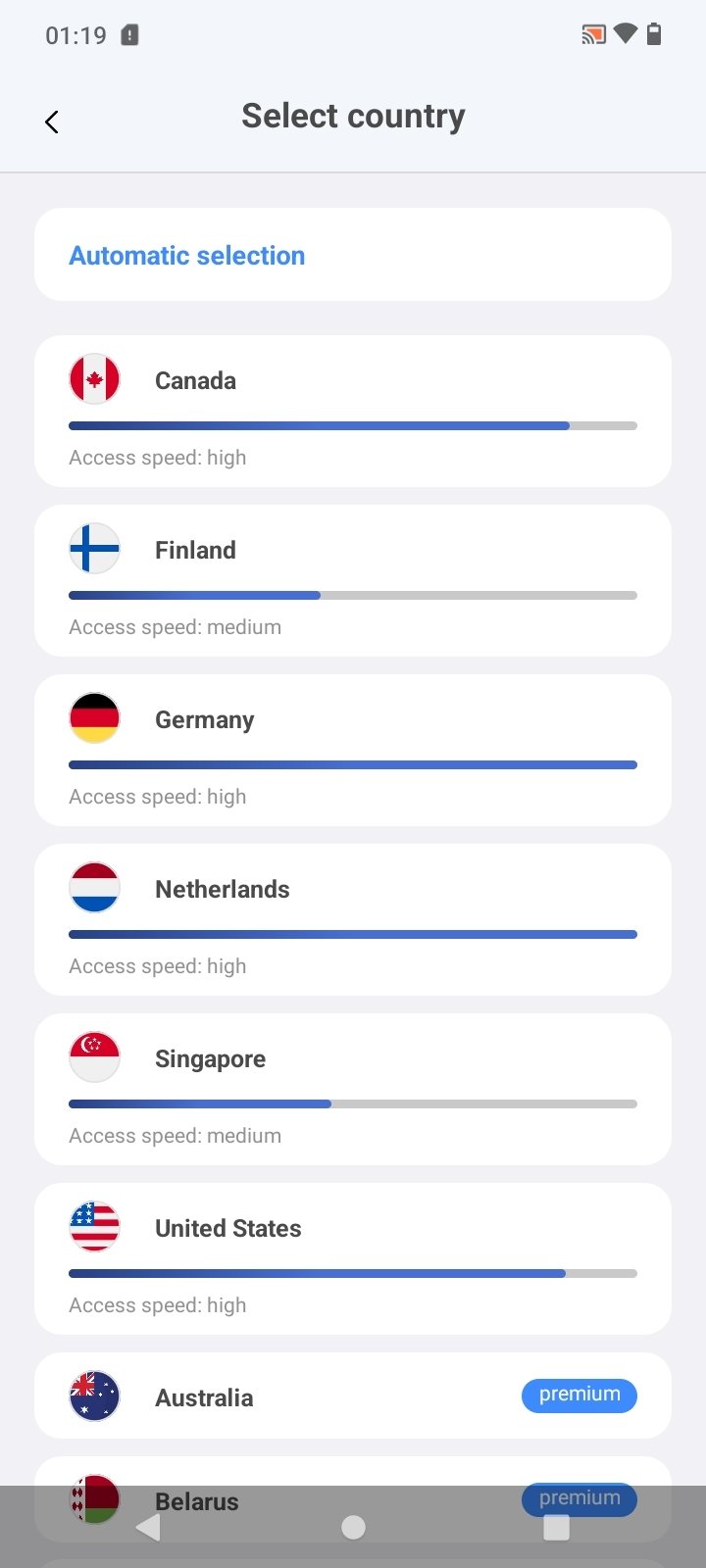Connect through Germany
The width and height of the screenshot is (706, 1568).
[353, 751]
